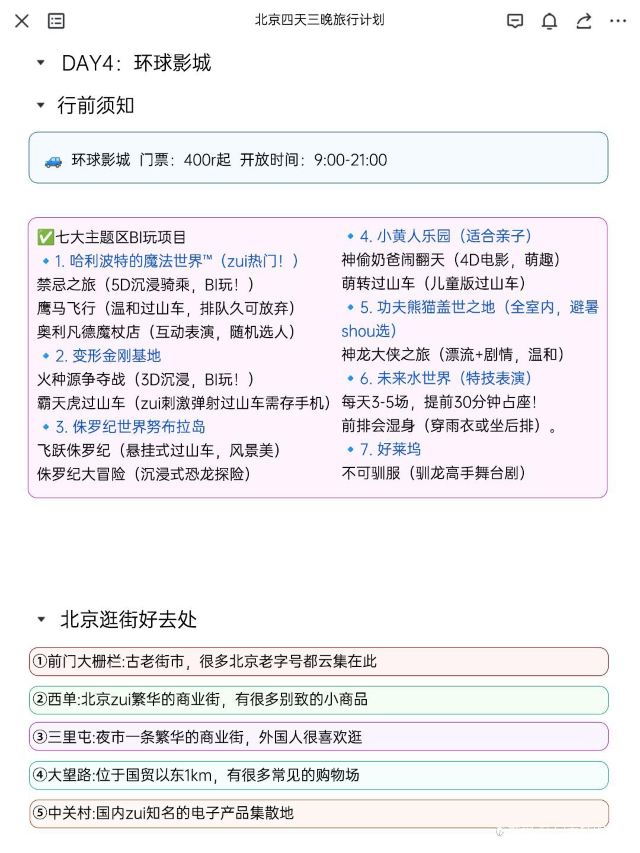Collapse the 行前须知 section
This screenshot has height=853, width=640.
coord(41,105)
